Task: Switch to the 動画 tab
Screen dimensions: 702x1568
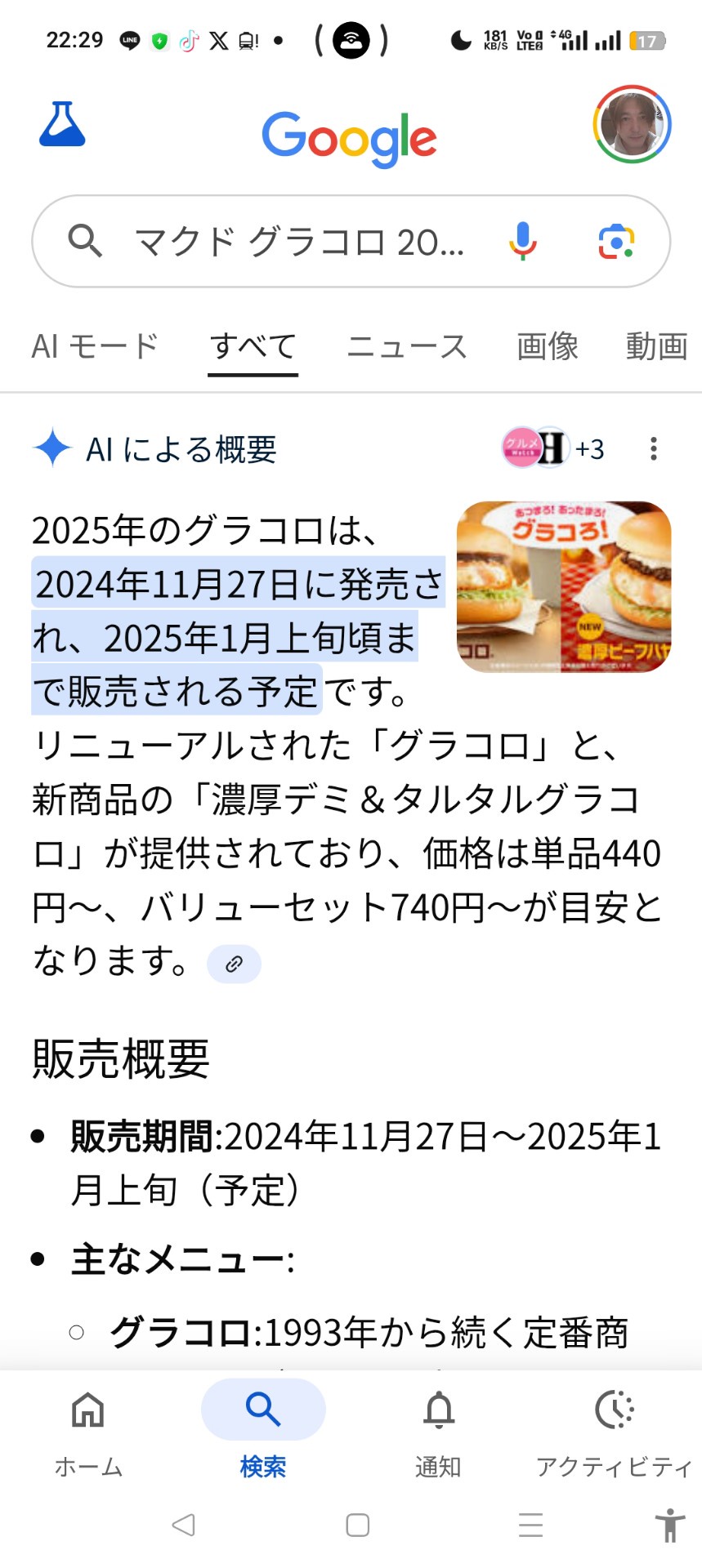Action: [x=656, y=346]
